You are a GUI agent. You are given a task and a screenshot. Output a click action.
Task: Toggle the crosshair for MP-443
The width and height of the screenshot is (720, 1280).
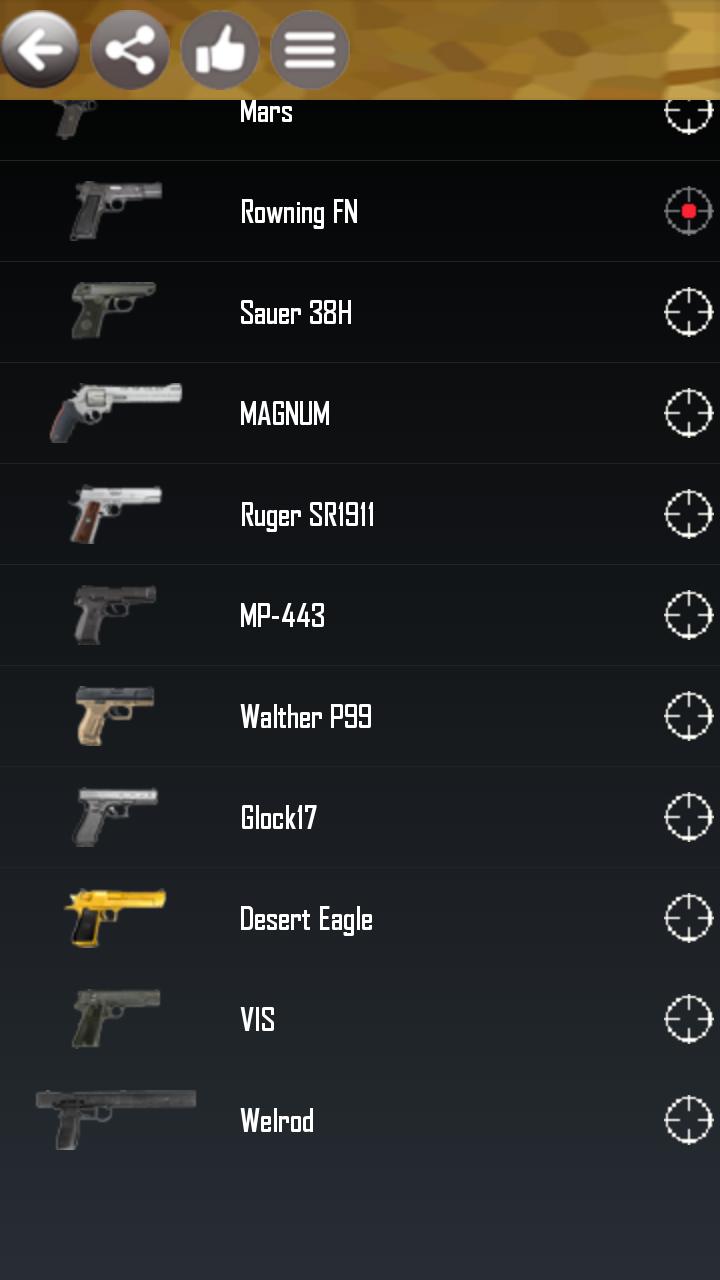689,614
